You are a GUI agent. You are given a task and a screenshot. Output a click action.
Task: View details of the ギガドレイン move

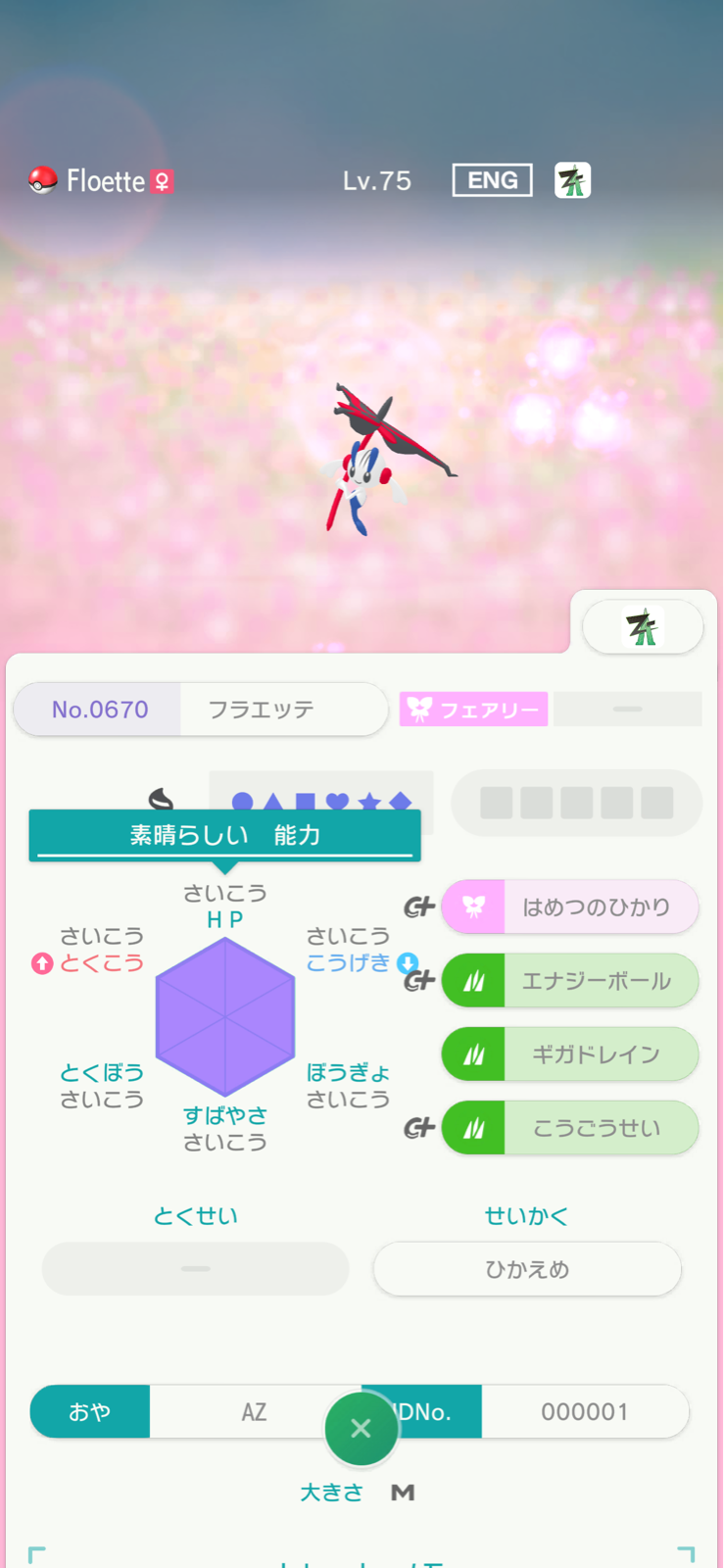(x=570, y=1054)
